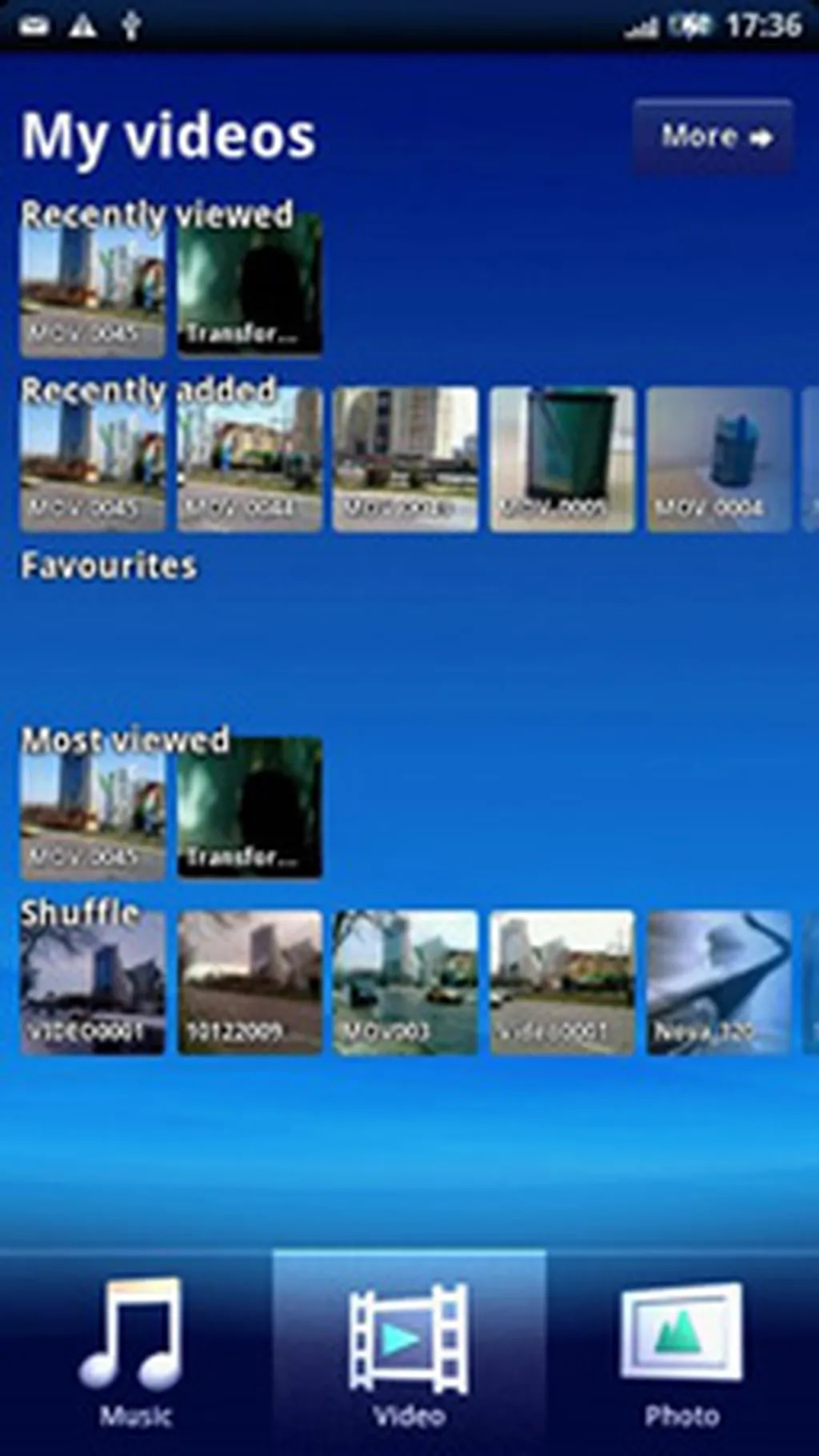Open the Neva_320 video
819x1456 pixels.
point(718,984)
